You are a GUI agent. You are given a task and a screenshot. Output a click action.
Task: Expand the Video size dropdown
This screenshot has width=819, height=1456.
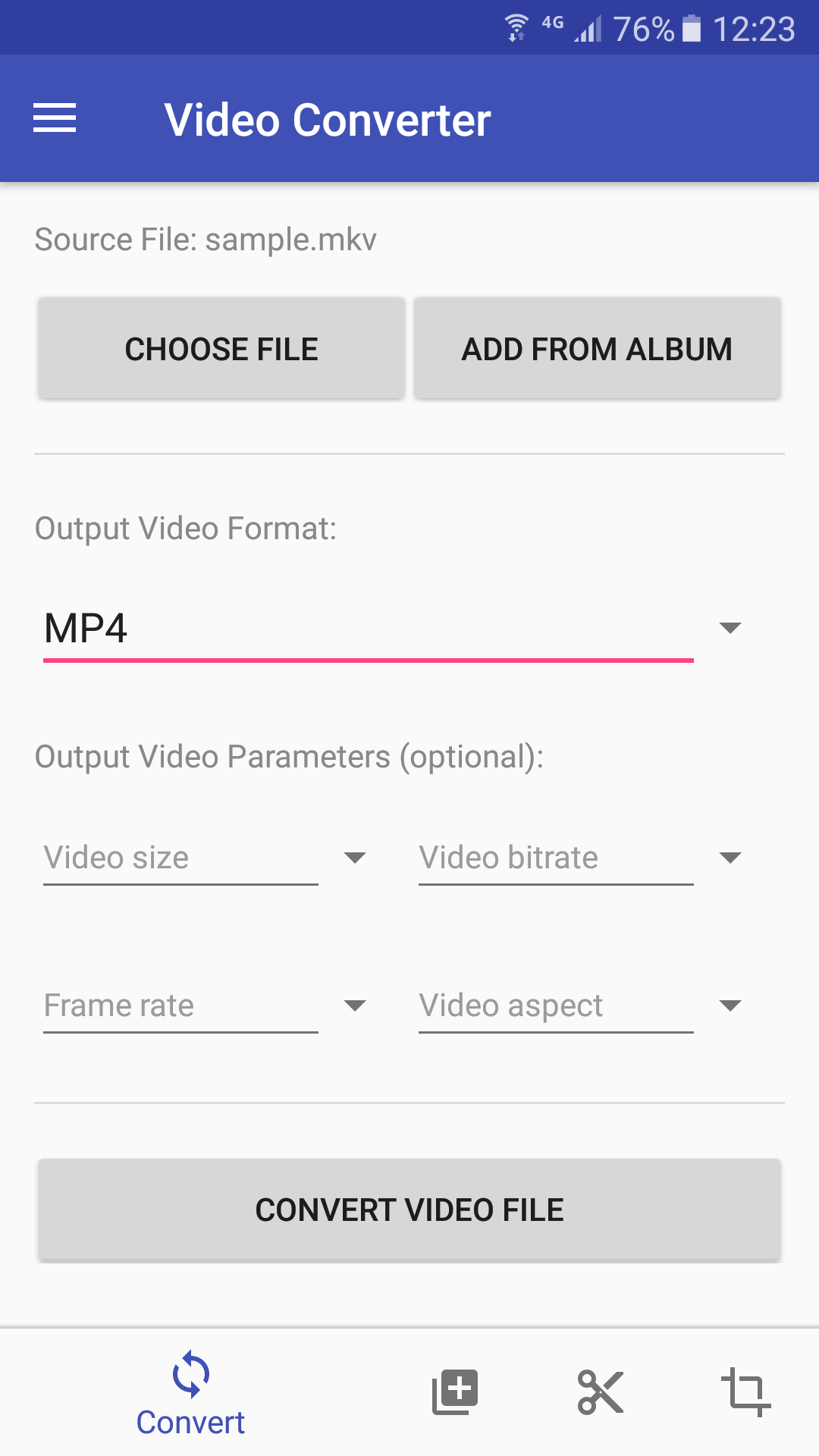point(355,858)
